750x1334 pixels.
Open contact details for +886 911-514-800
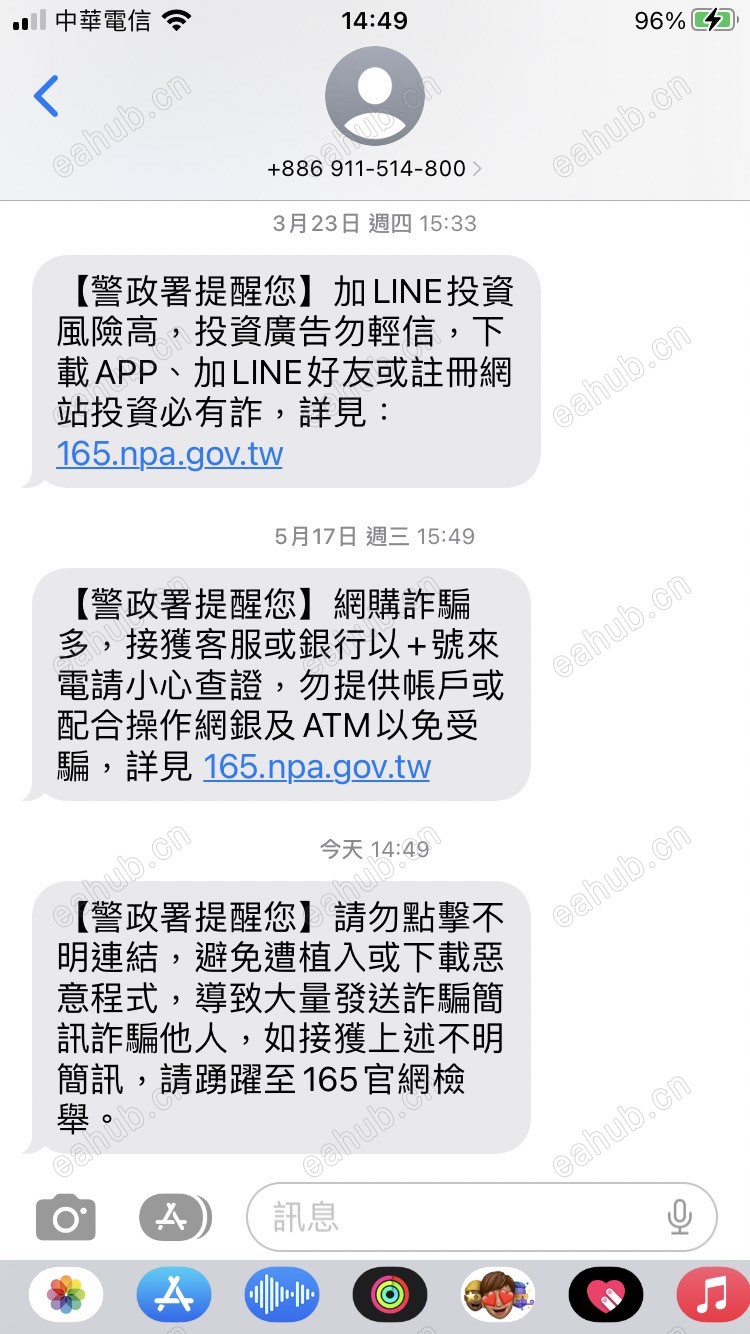pos(374,168)
